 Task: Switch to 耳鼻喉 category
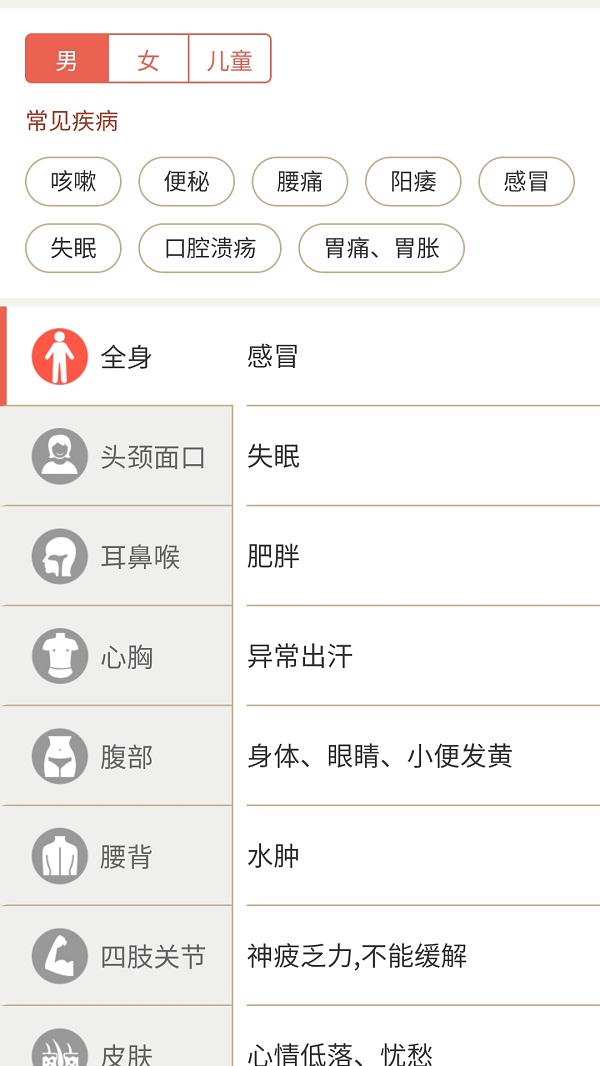(118, 557)
